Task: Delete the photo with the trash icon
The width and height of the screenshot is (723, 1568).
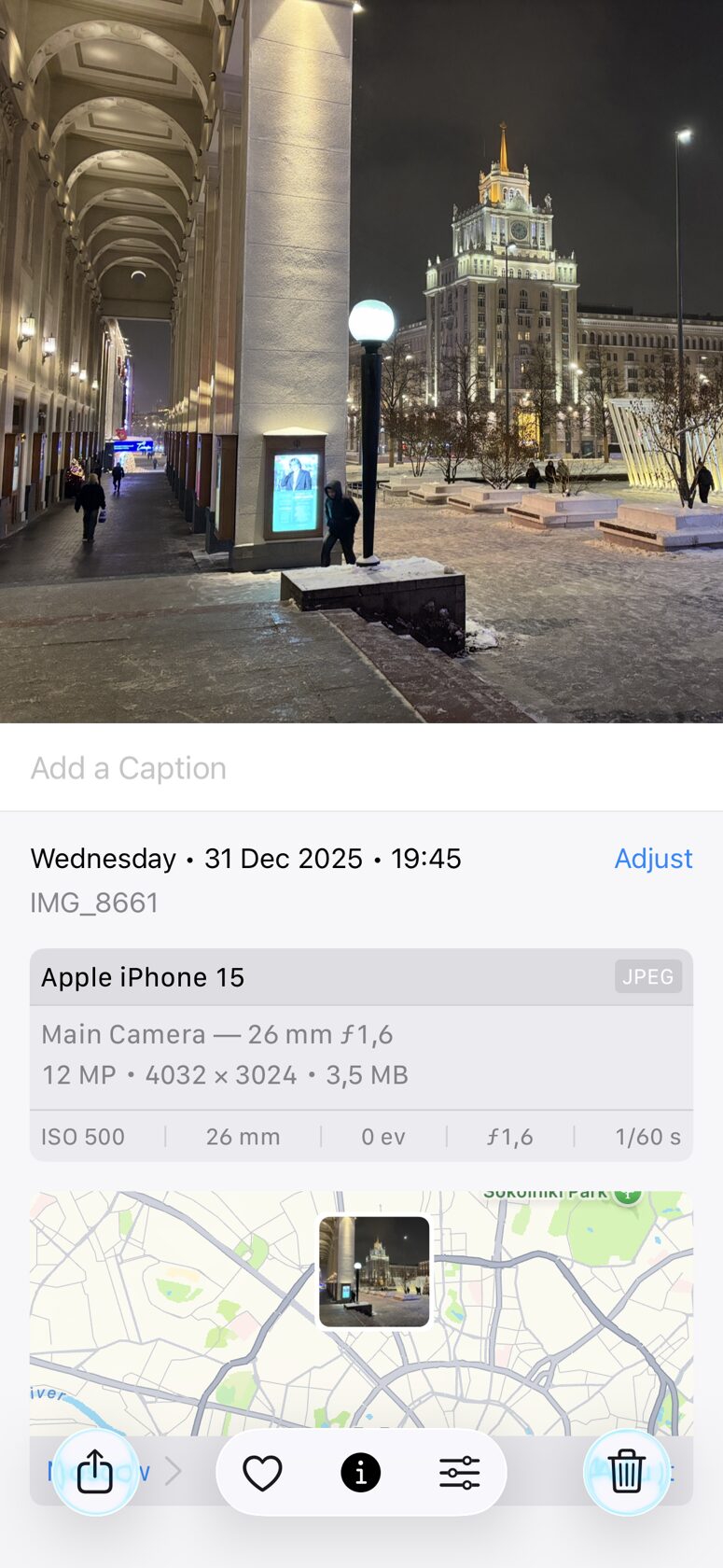Action: click(x=626, y=1473)
